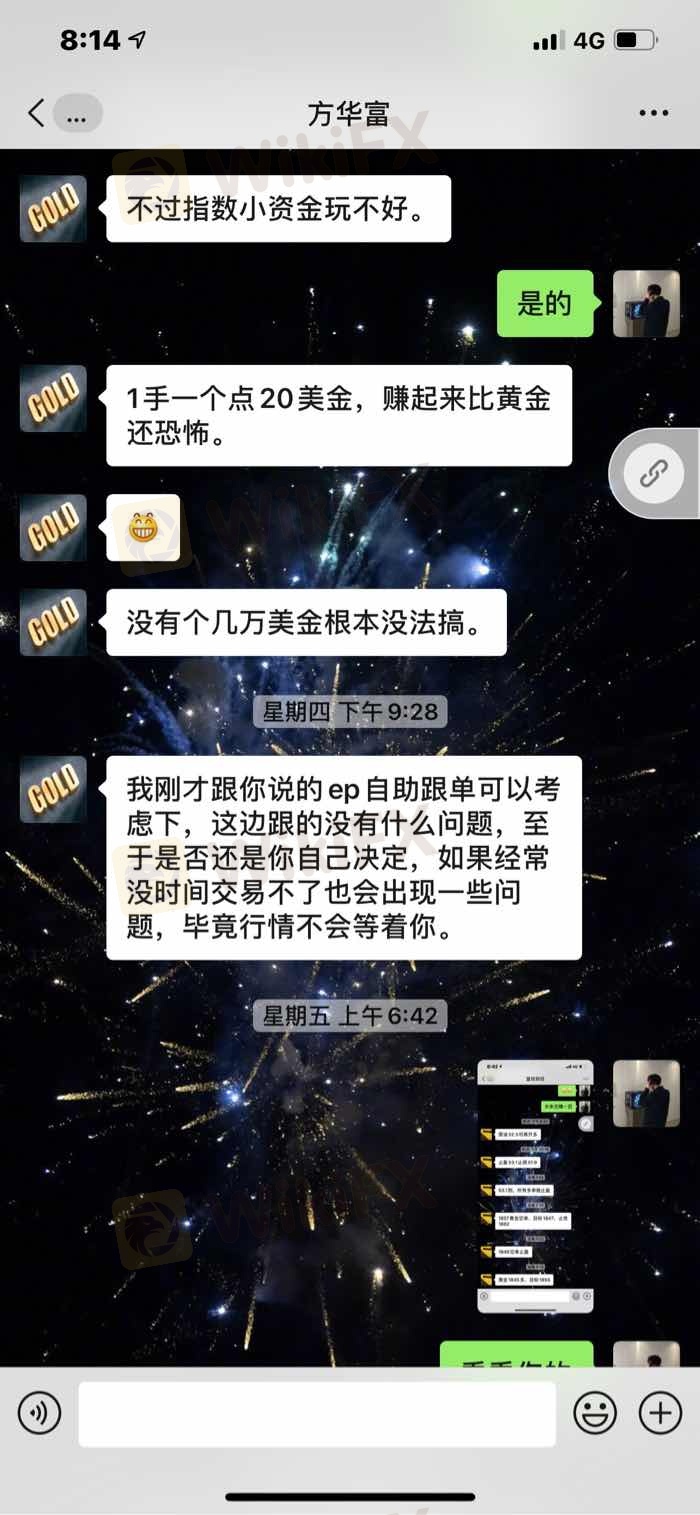Open my own avatar next to 是的

coord(646,303)
